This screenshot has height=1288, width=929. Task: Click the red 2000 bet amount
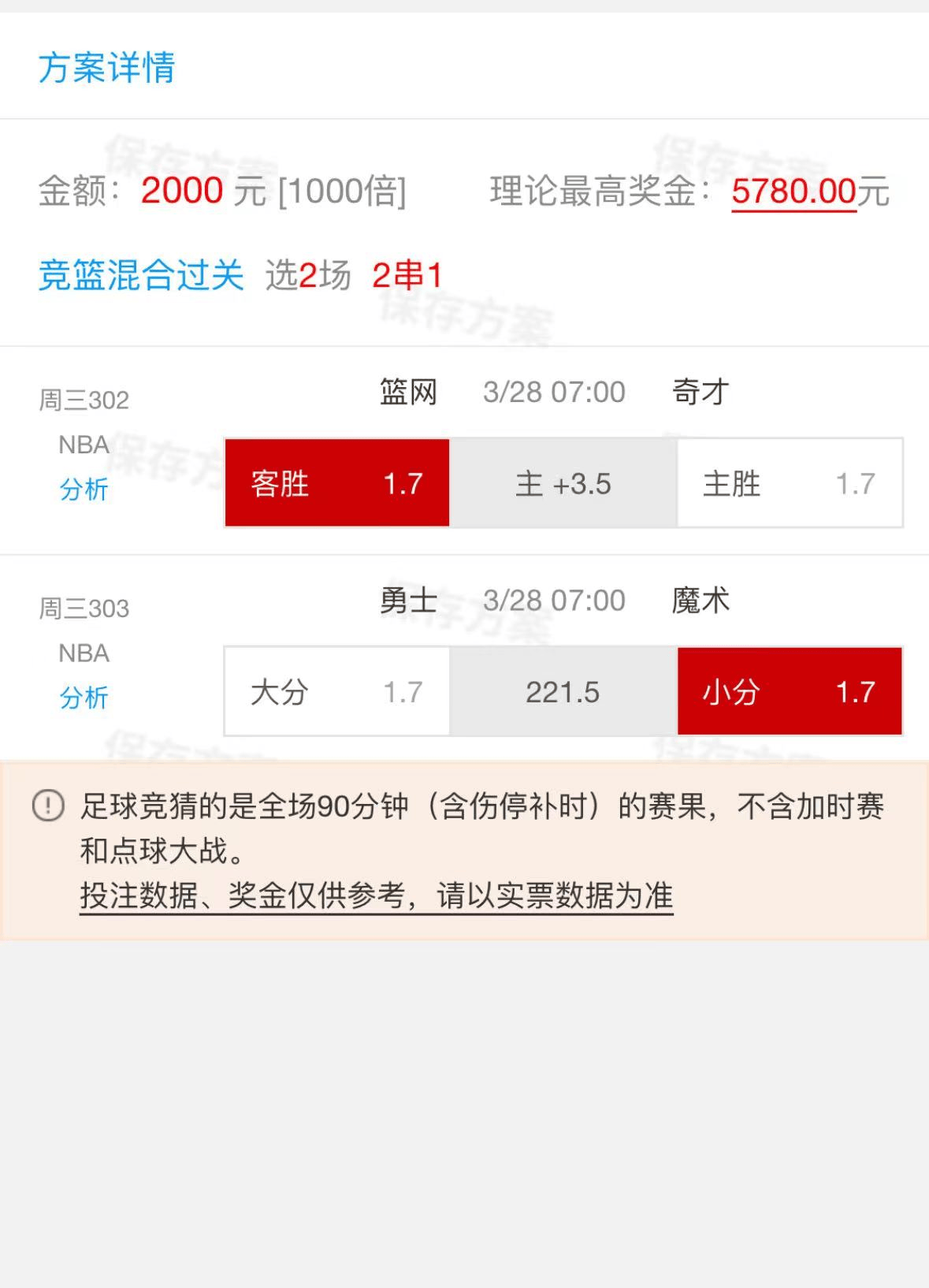(183, 190)
